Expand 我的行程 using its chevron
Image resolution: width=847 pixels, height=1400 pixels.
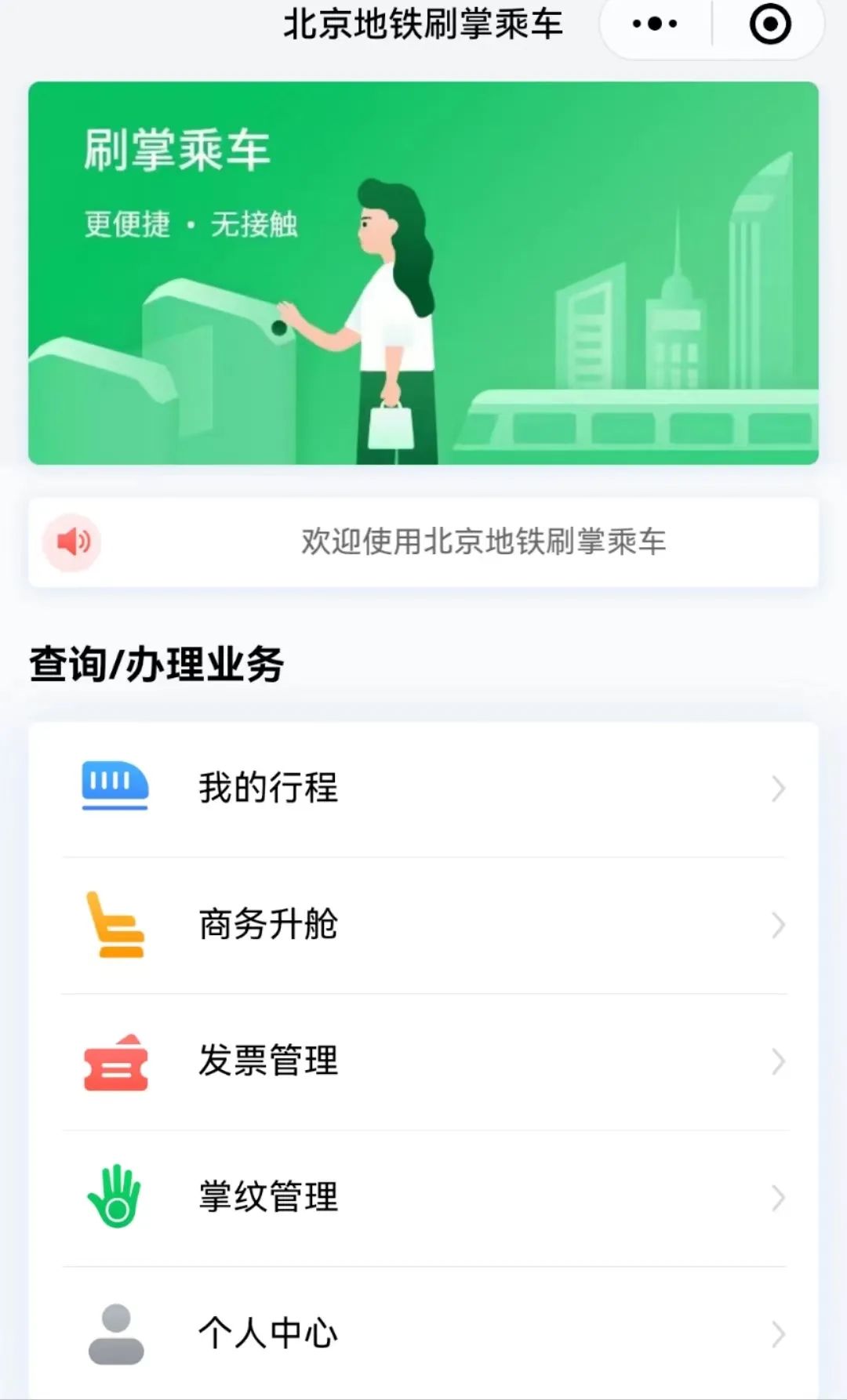click(x=777, y=786)
